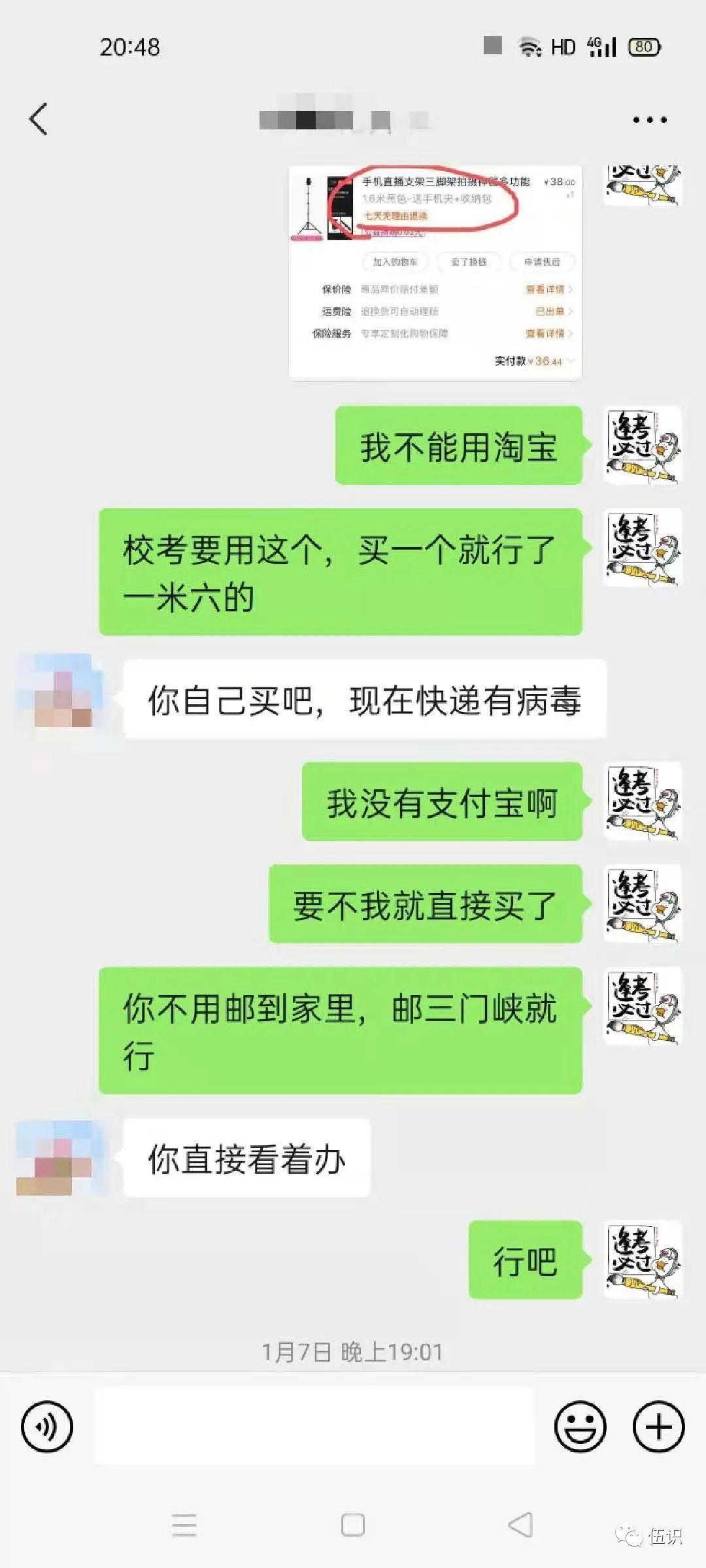Open the shared order screenshot image
Image resolution: width=706 pixels, height=1568 pixels.
(435, 273)
